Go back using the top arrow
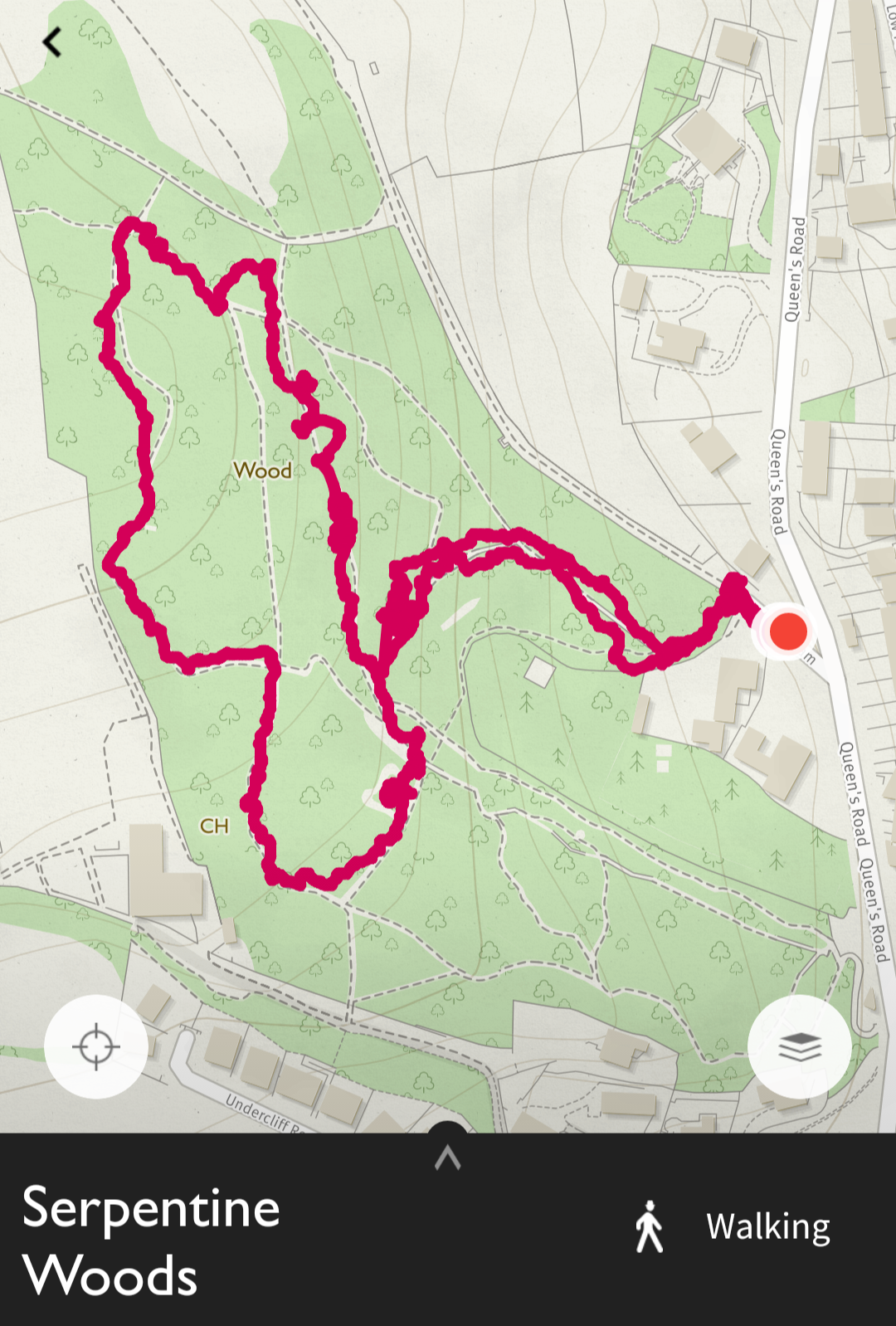 click(x=52, y=41)
